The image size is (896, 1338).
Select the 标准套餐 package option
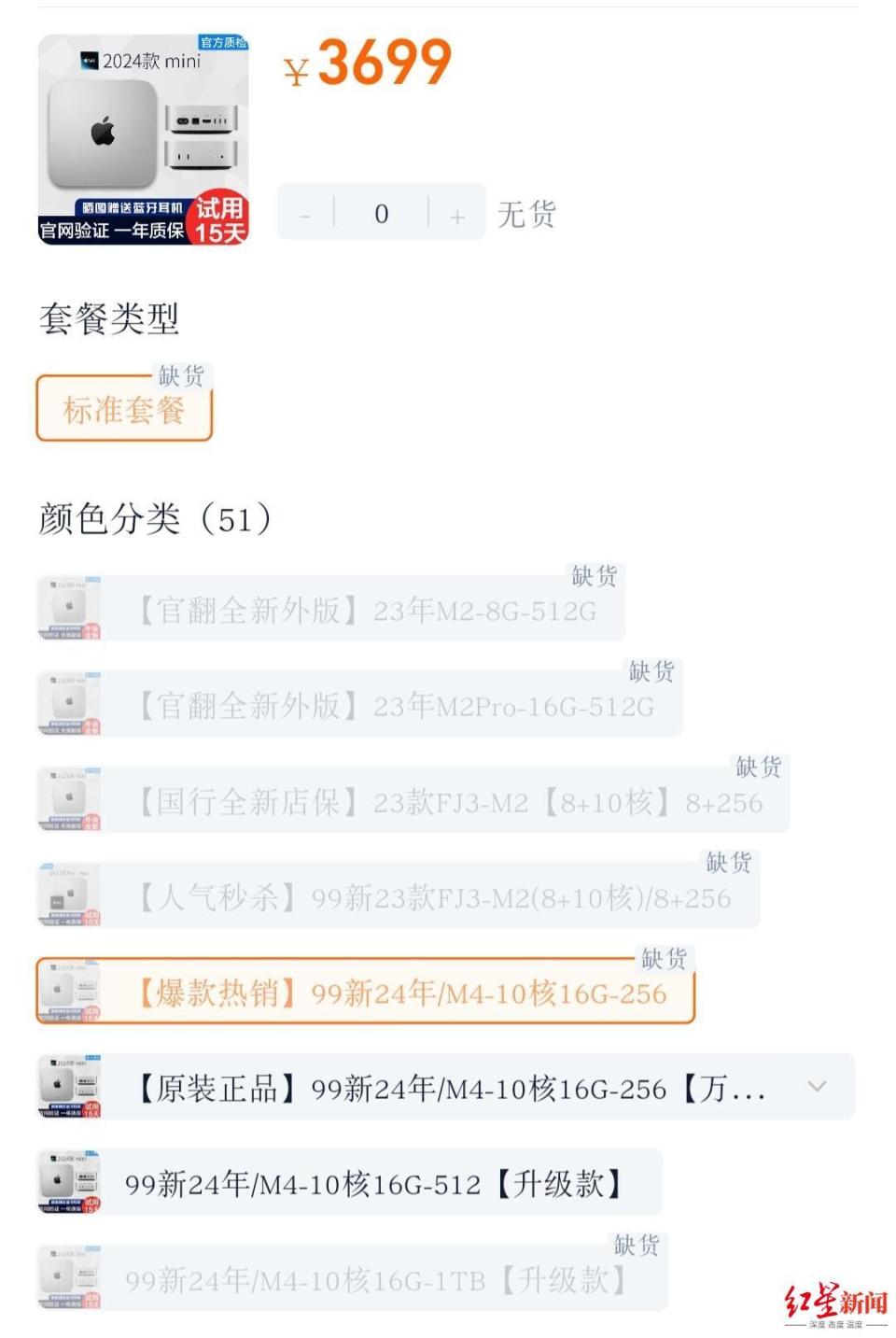pyautogui.click(x=124, y=408)
